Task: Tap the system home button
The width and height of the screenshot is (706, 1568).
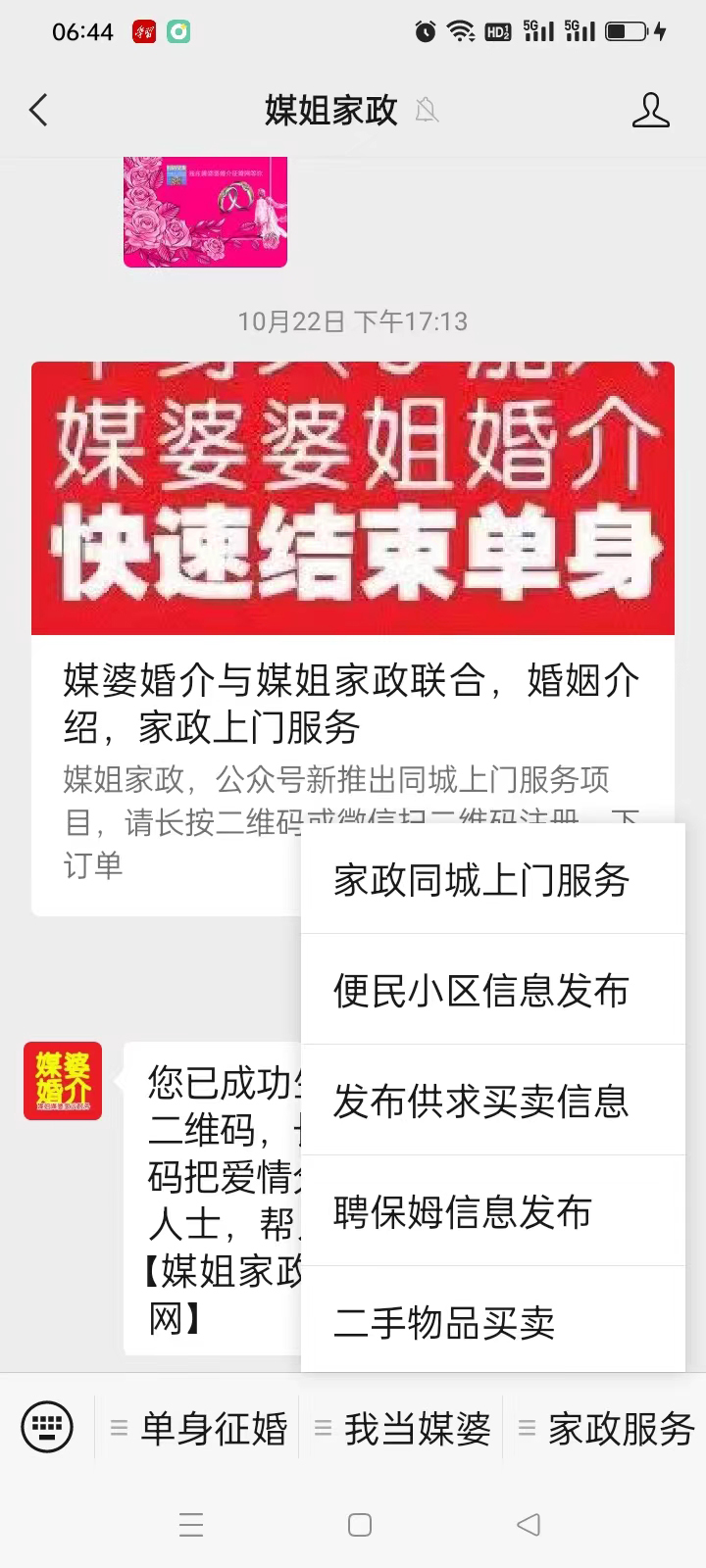Action: 360,1525
